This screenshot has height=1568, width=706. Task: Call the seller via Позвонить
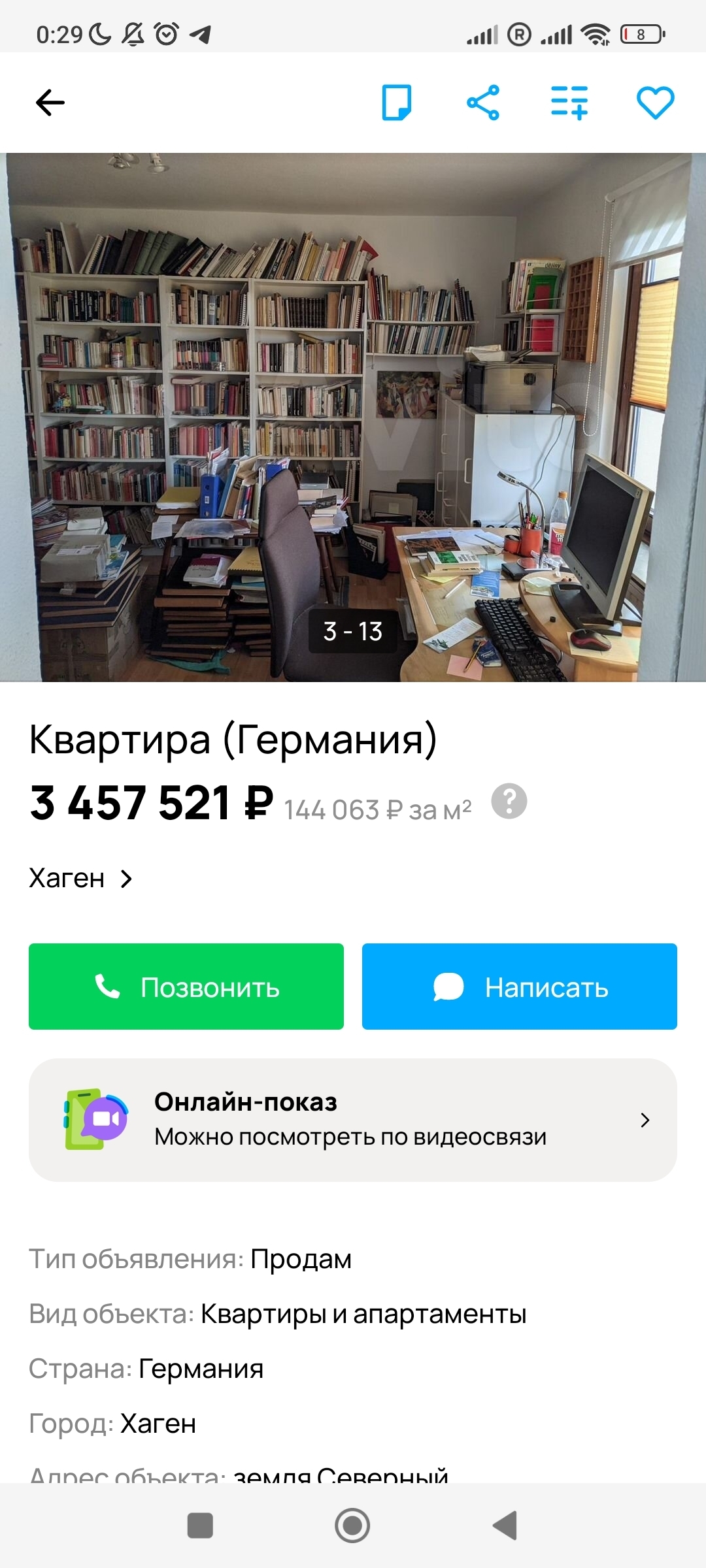186,987
